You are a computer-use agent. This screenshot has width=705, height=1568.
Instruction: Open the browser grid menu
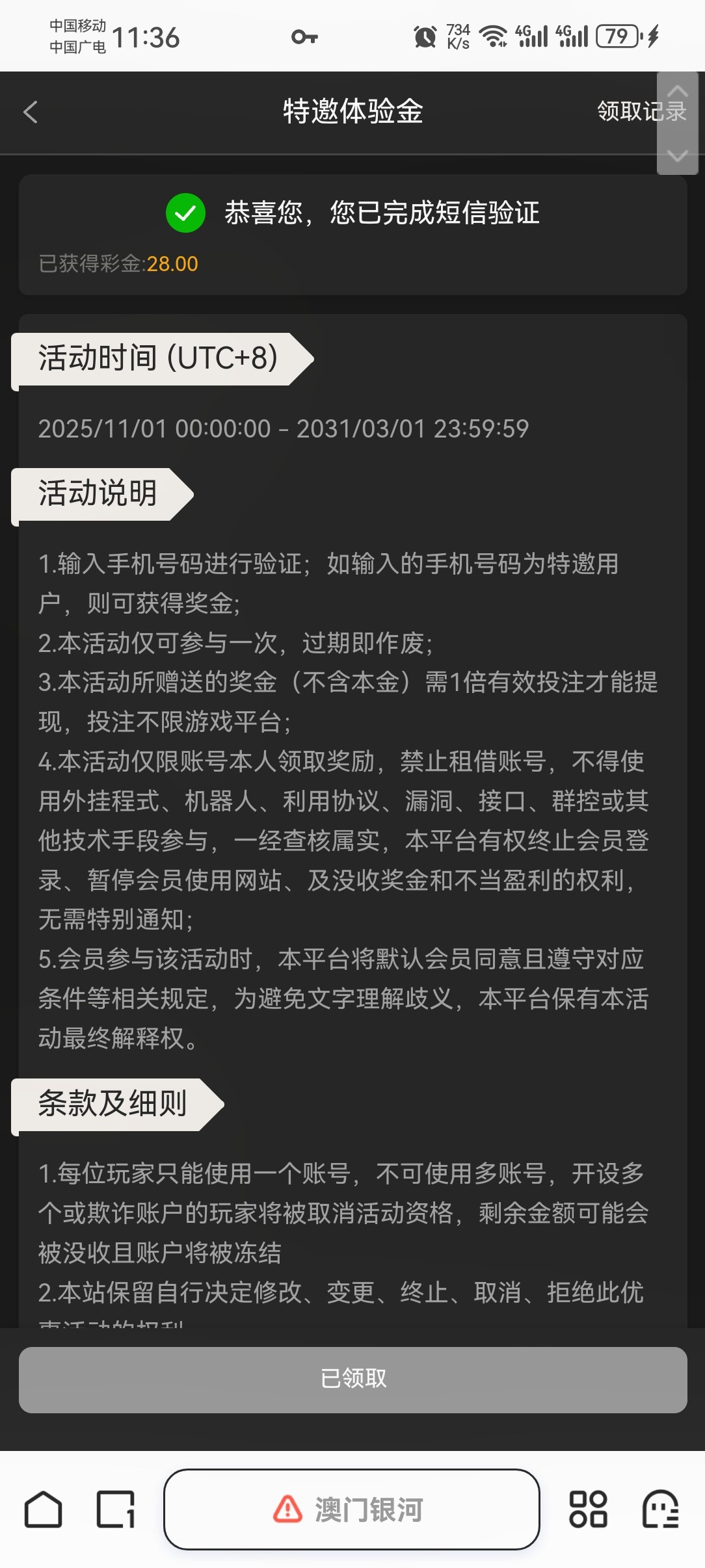pos(588,1509)
